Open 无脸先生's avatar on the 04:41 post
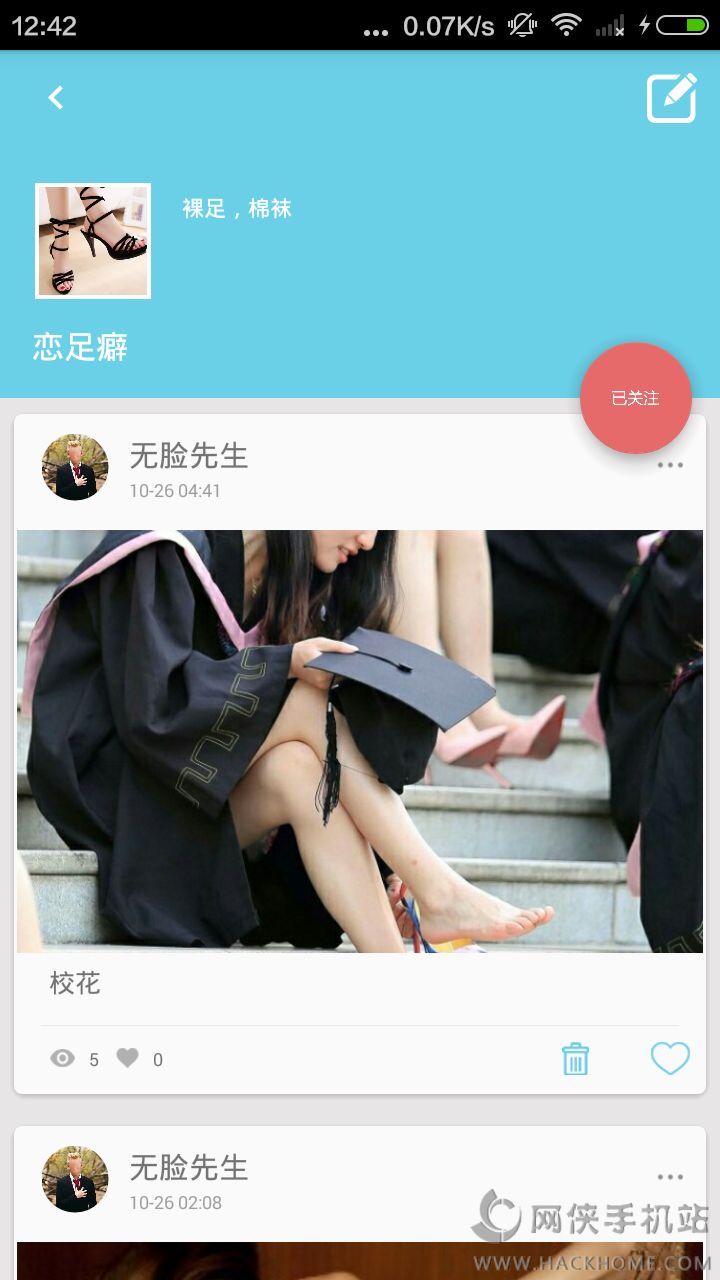 pyautogui.click(x=75, y=467)
